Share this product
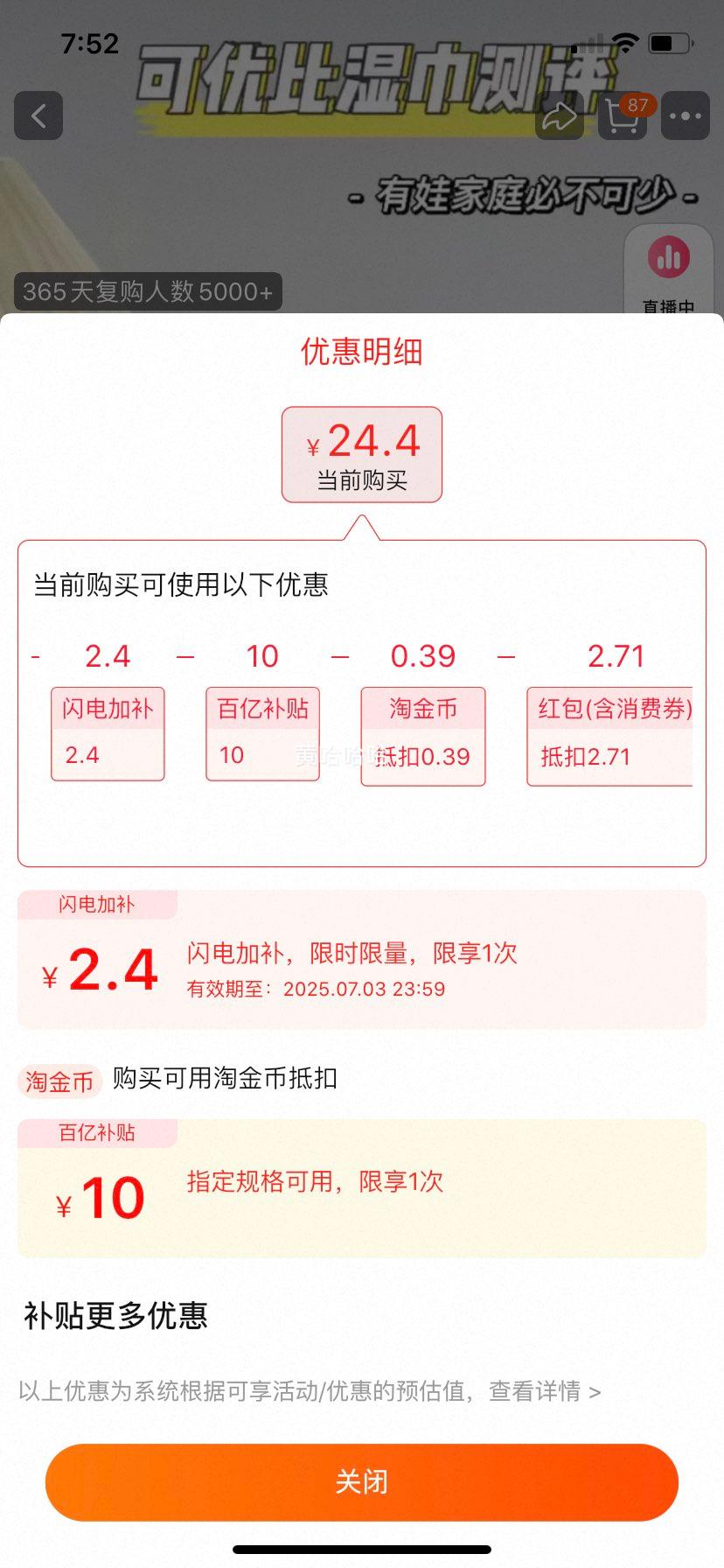Viewport: 724px width, 1568px height. [x=559, y=115]
